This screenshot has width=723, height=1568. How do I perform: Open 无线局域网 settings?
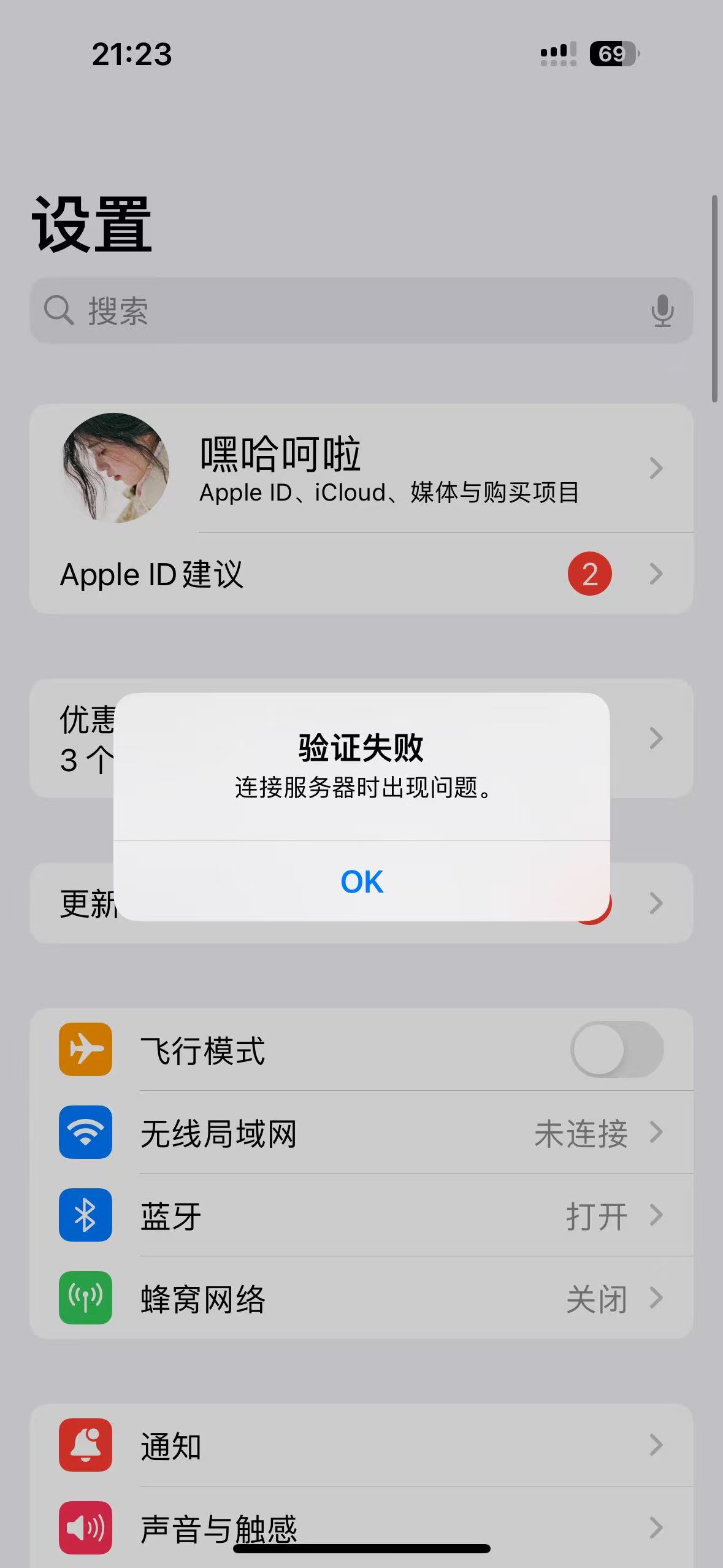[362, 1133]
